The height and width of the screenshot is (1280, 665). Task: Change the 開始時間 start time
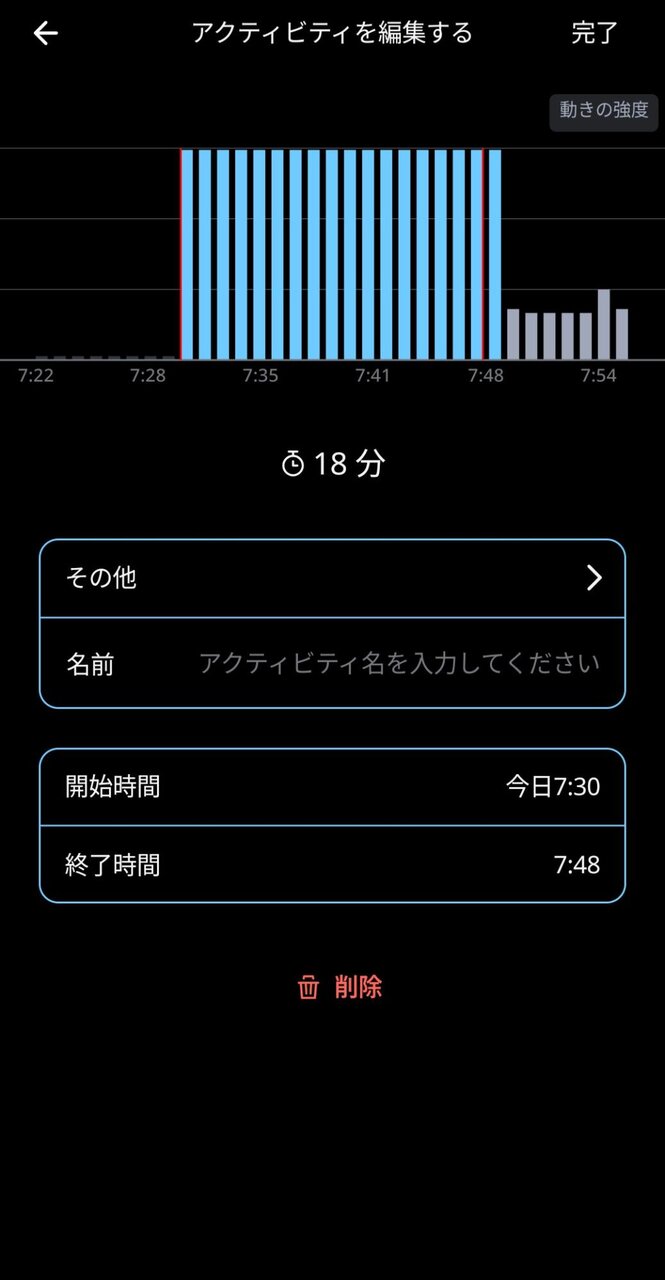pos(332,787)
